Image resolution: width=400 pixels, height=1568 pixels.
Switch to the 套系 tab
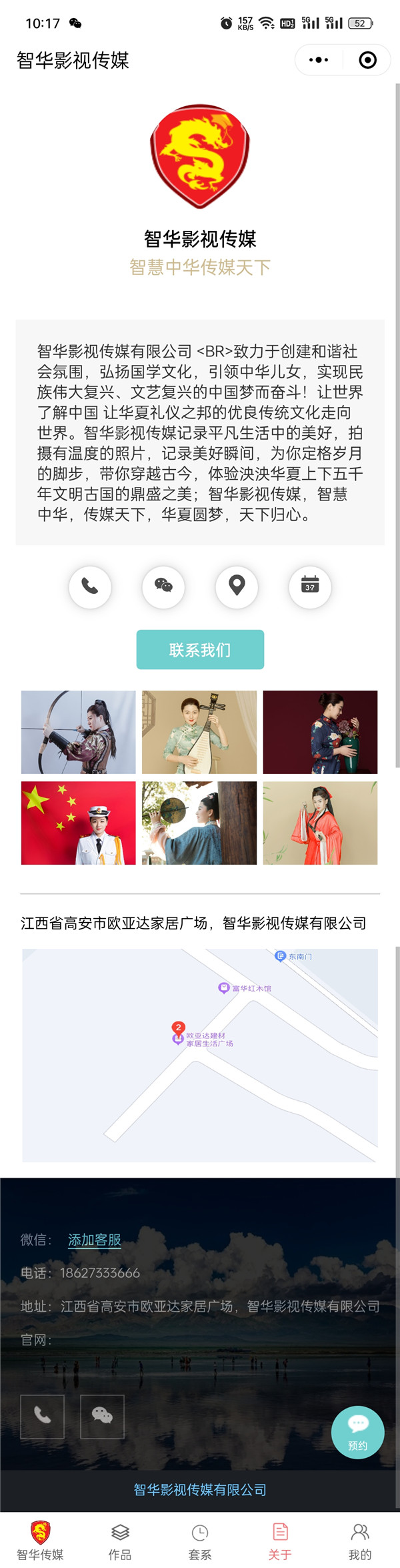[x=200, y=1541]
